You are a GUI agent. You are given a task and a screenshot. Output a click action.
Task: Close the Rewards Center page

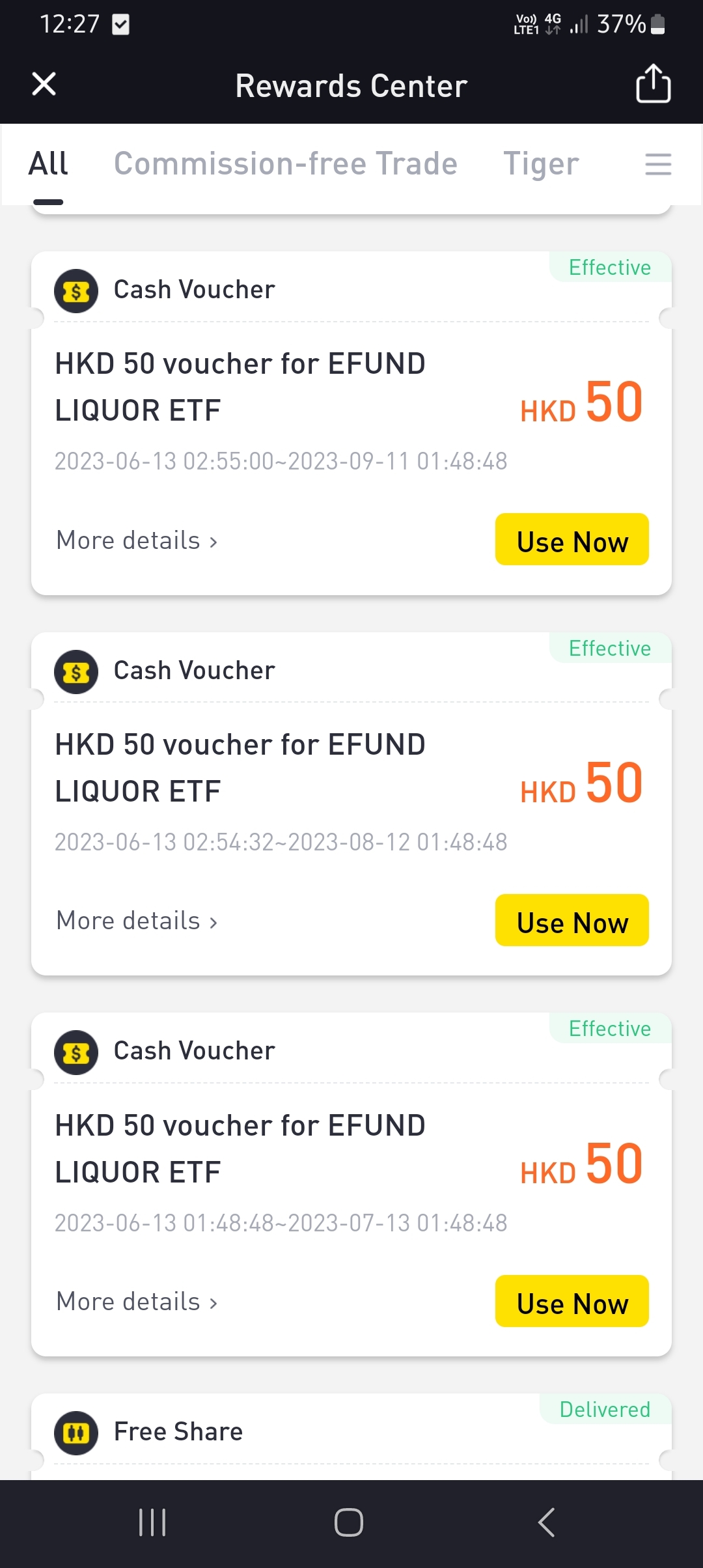click(44, 84)
